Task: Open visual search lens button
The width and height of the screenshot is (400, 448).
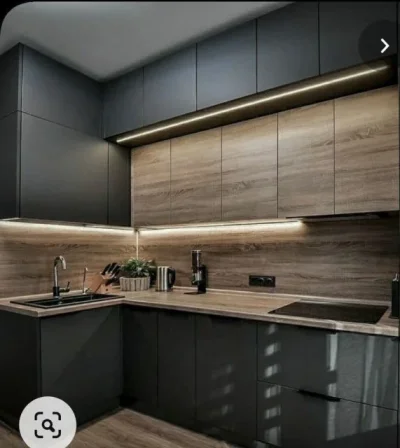Action: pos(48,425)
